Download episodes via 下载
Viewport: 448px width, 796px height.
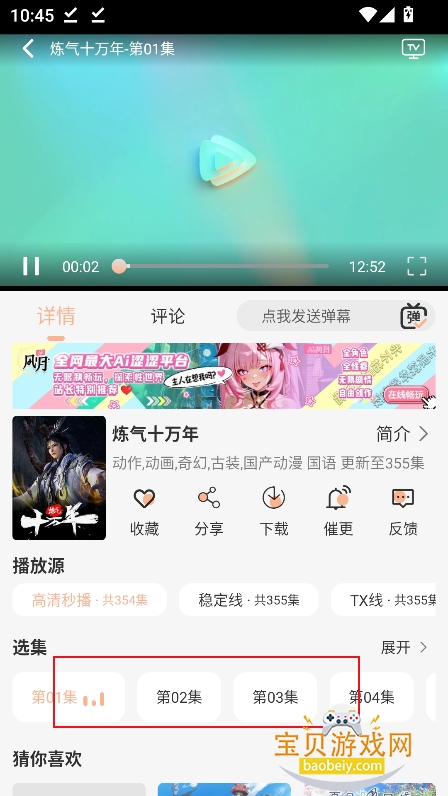point(274,512)
